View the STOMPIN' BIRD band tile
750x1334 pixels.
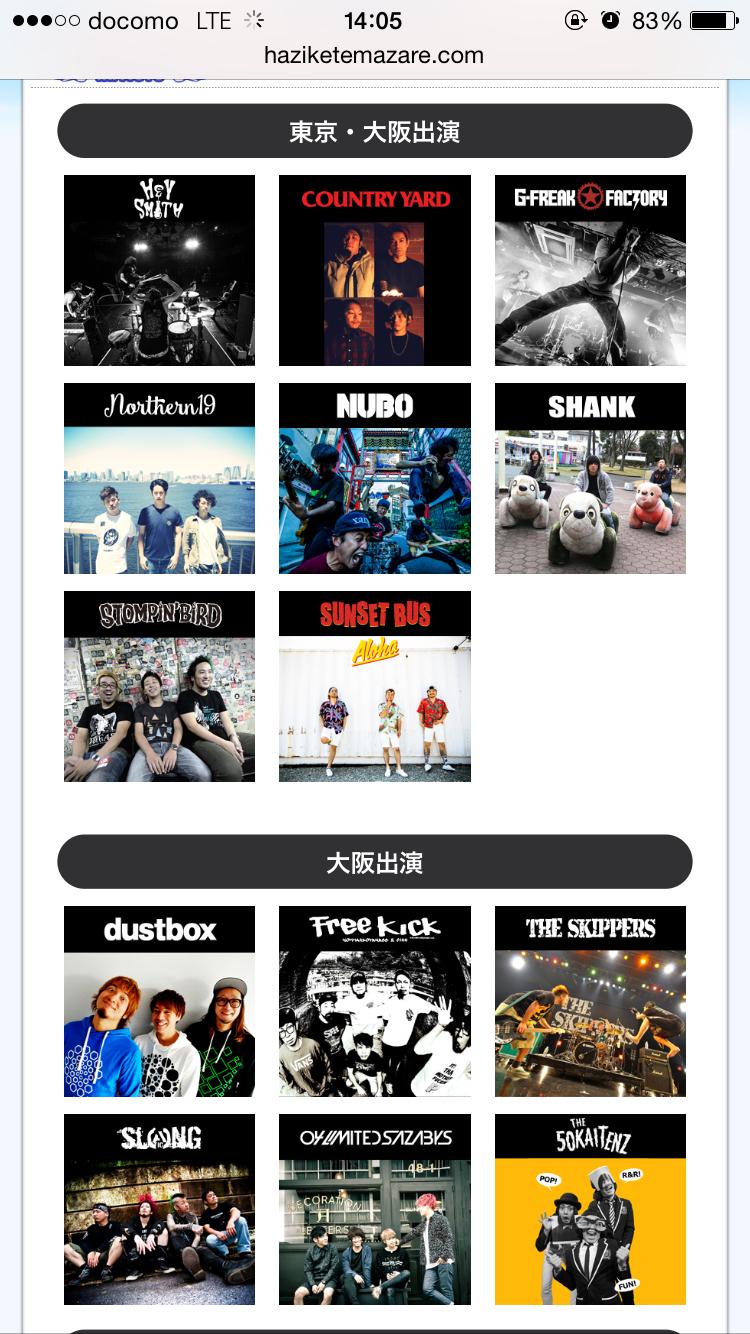[x=159, y=686]
